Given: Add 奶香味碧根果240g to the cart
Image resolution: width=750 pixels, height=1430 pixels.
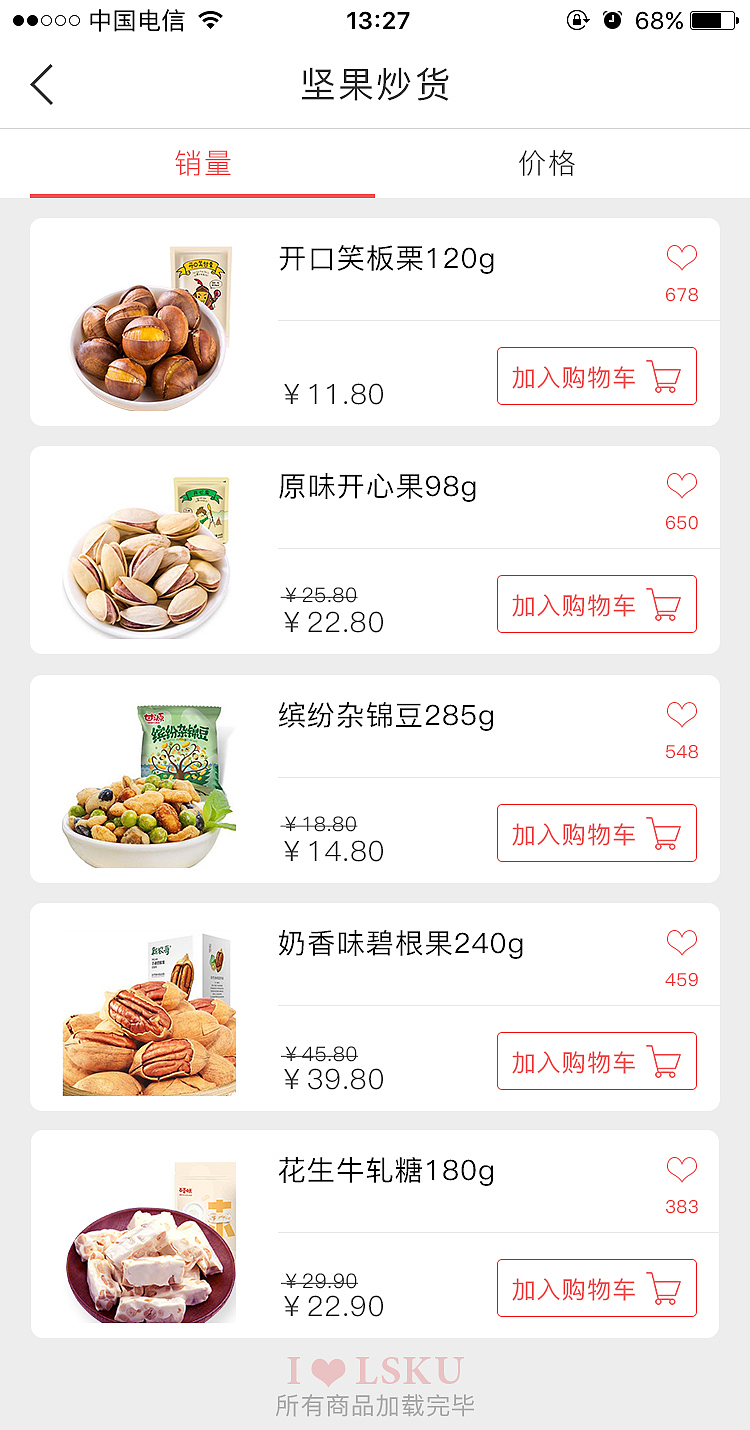Looking at the screenshot, I should pos(597,1060).
